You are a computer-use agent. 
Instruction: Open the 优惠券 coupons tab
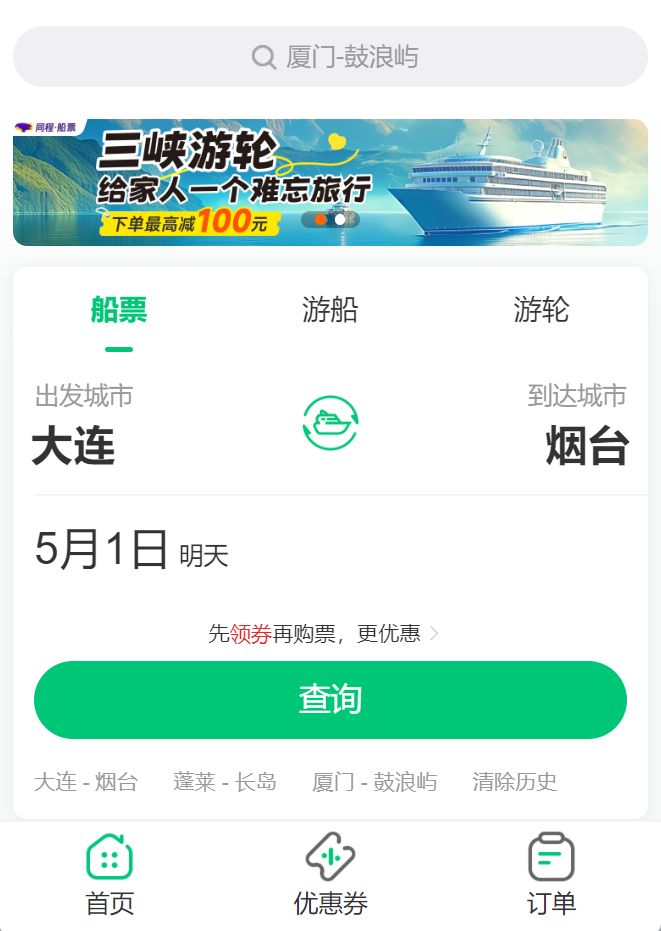(330, 876)
